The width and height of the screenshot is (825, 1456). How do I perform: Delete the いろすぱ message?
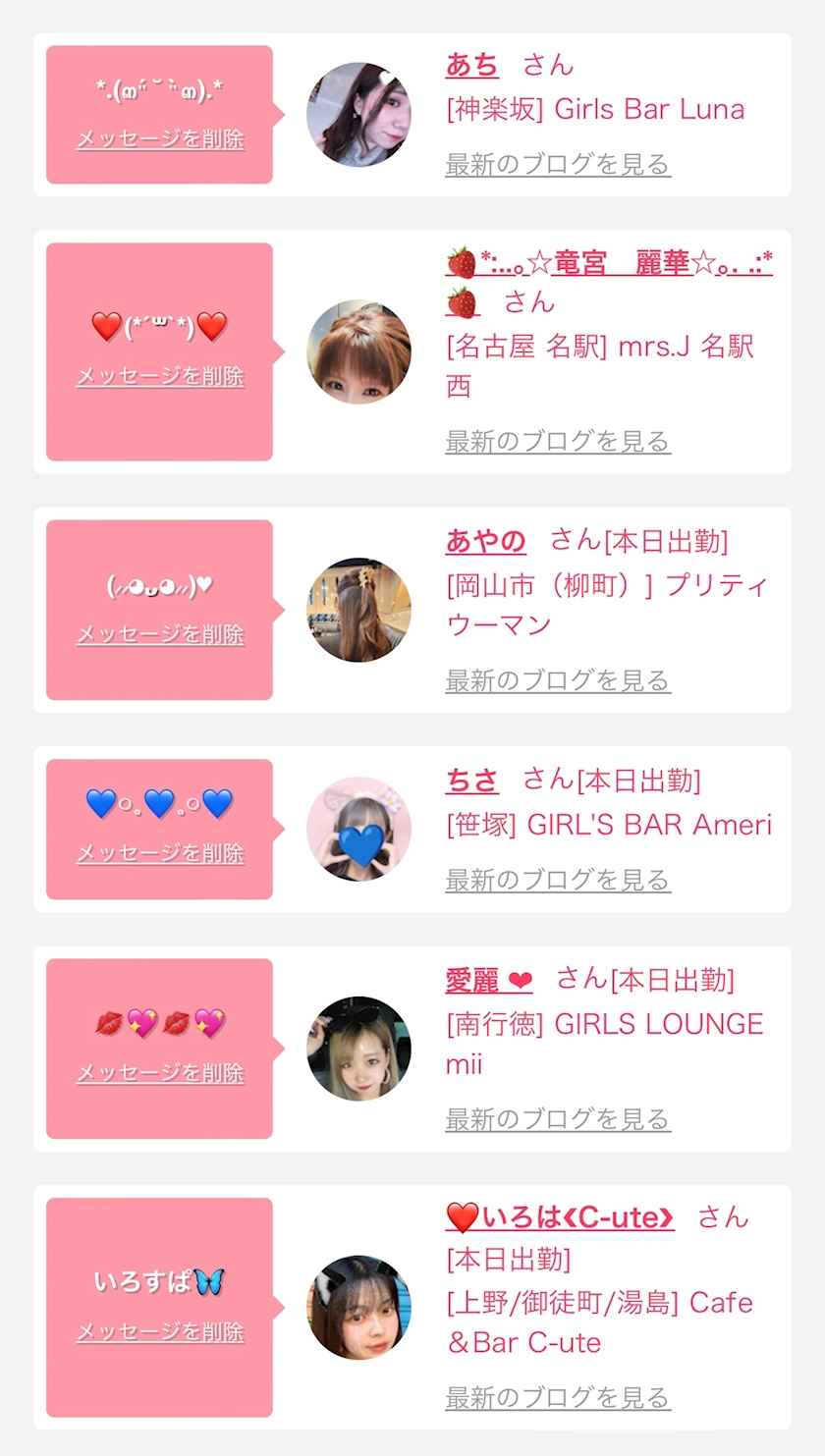tap(160, 1332)
